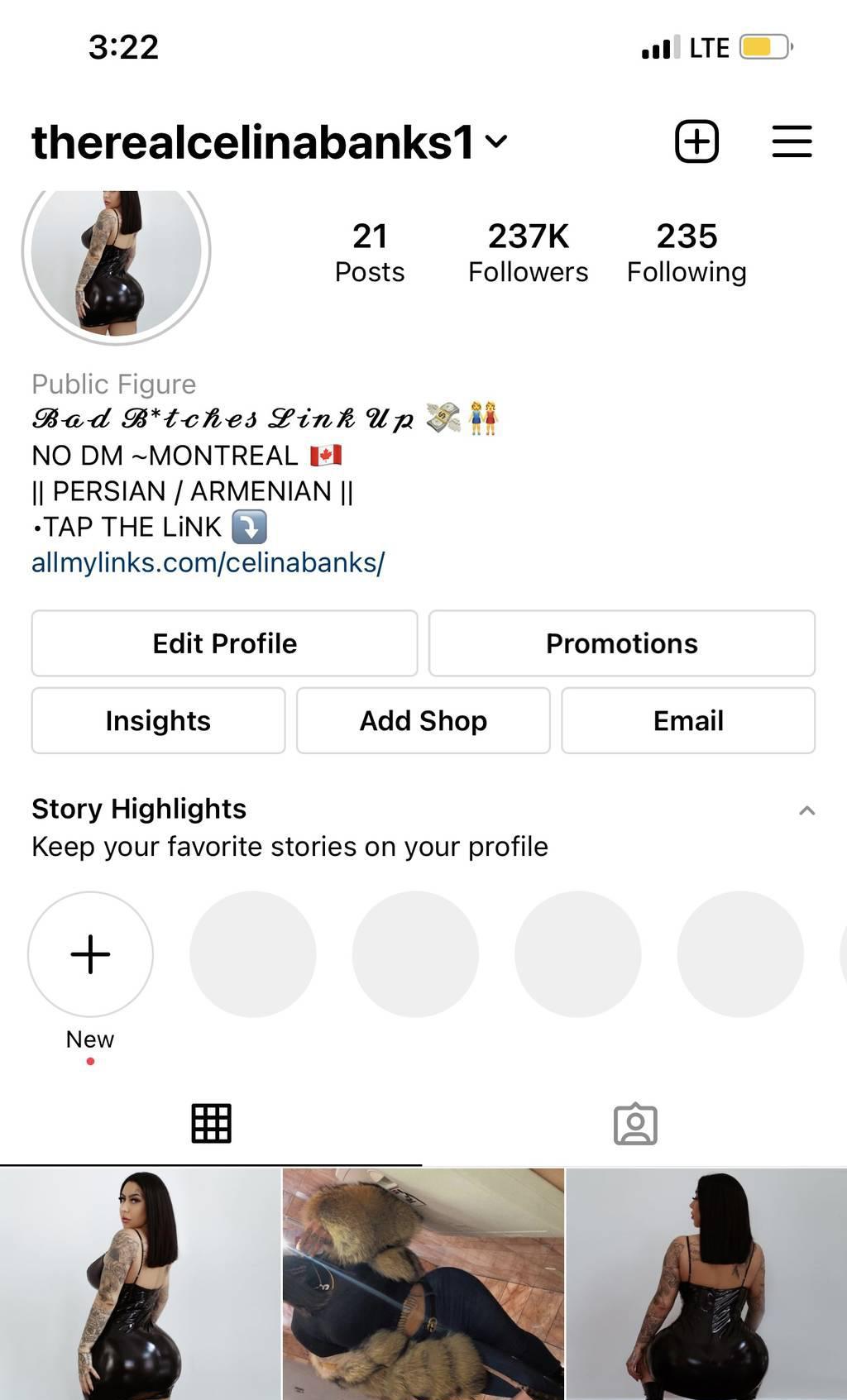Open the first post in the grid
This screenshot has width=847, height=1400.
pos(140,1283)
